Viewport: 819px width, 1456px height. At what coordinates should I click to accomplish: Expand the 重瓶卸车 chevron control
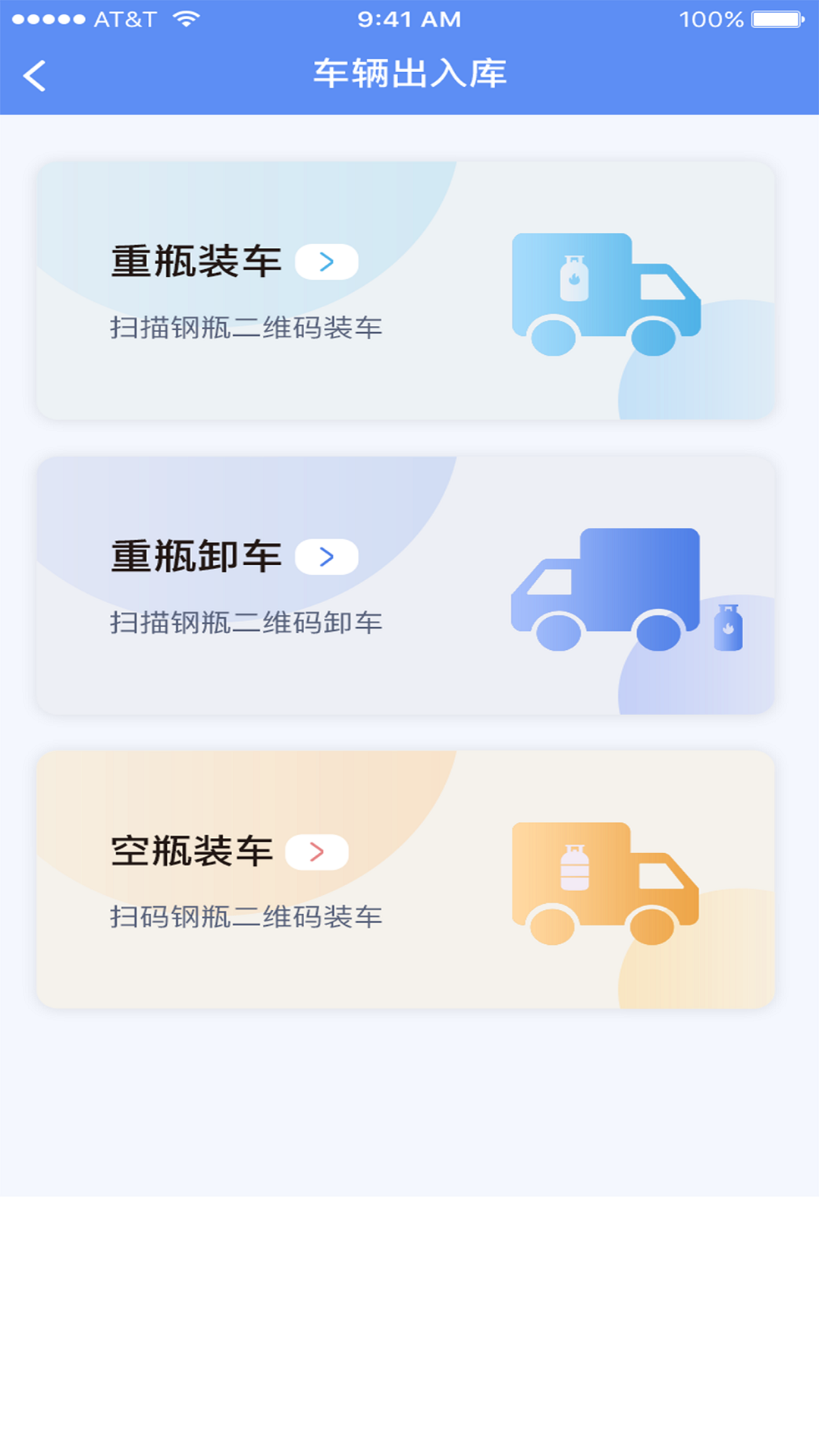click(x=328, y=556)
